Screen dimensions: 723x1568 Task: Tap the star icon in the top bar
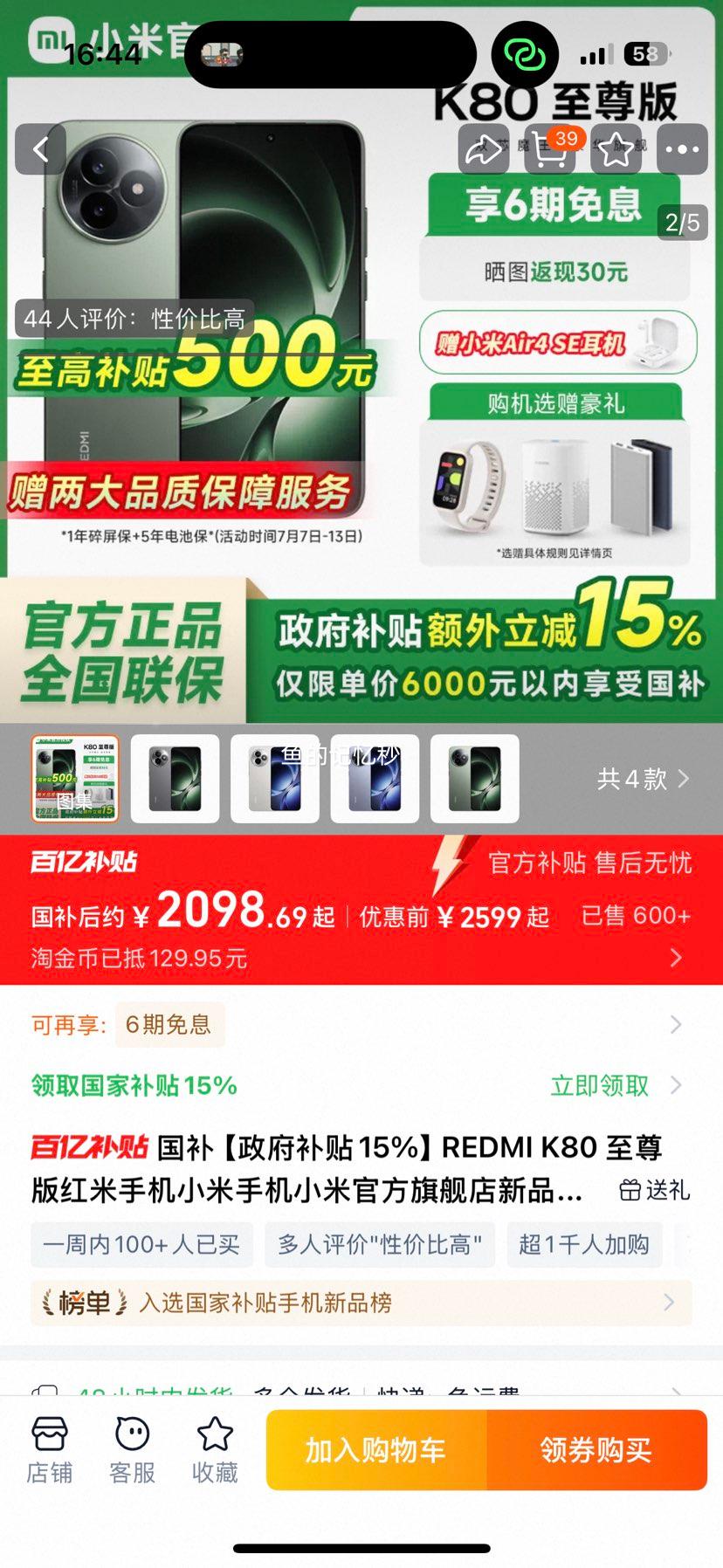(x=616, y=150)
